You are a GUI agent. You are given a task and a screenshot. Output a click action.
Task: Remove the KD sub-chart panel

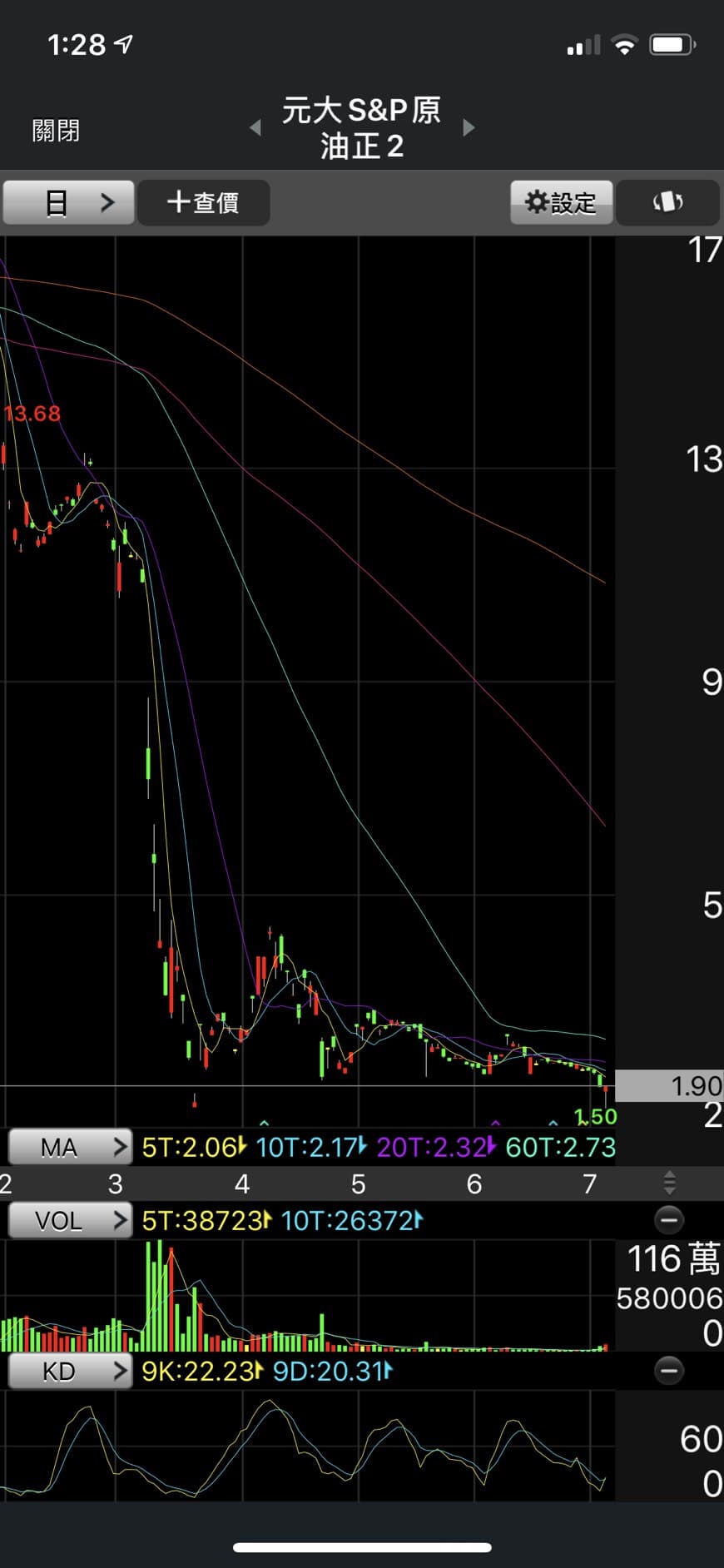tap(668, 1371)
